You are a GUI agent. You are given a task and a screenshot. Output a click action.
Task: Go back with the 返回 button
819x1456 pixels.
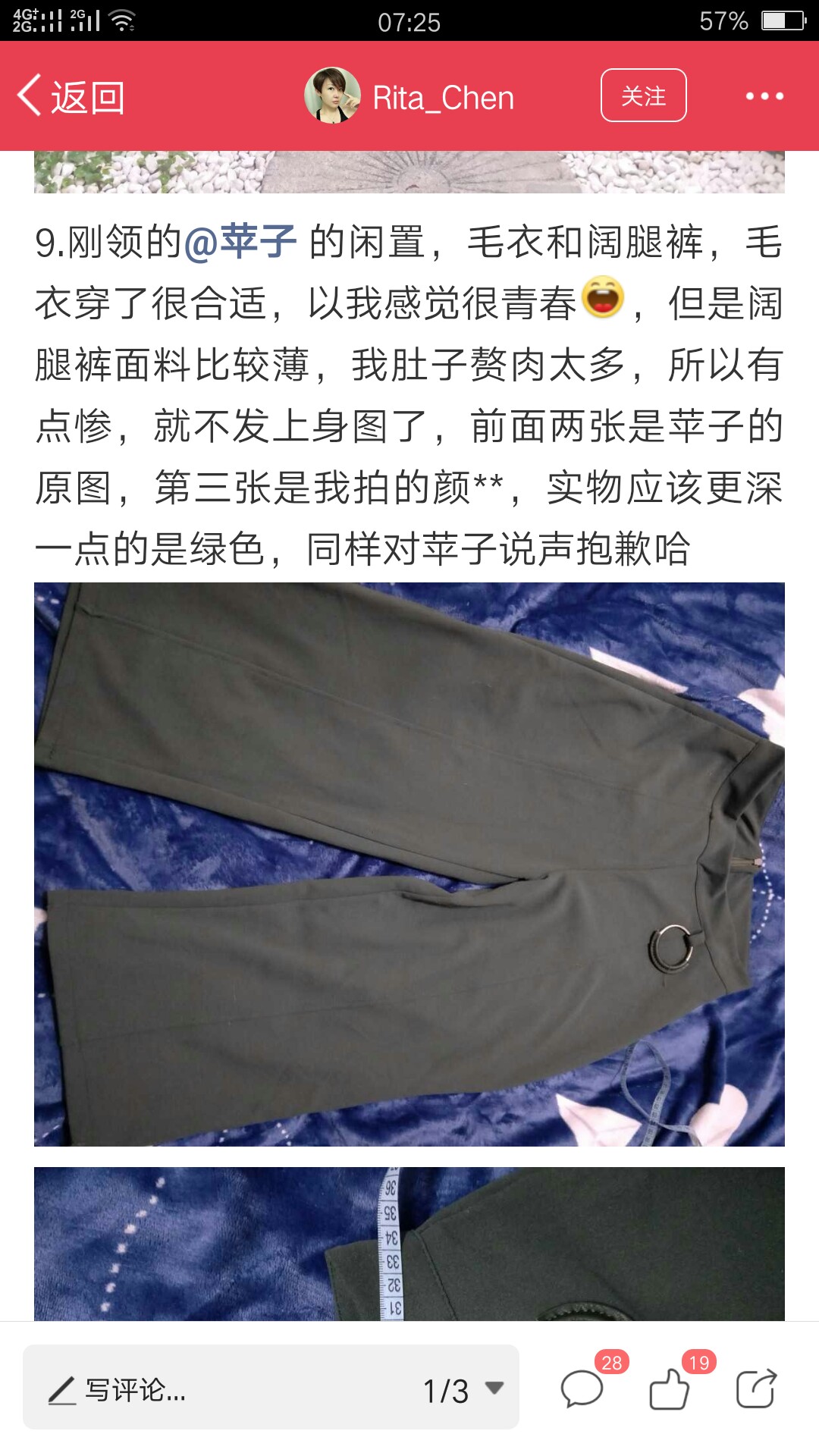pyautogui.click(x=71, y=97)
